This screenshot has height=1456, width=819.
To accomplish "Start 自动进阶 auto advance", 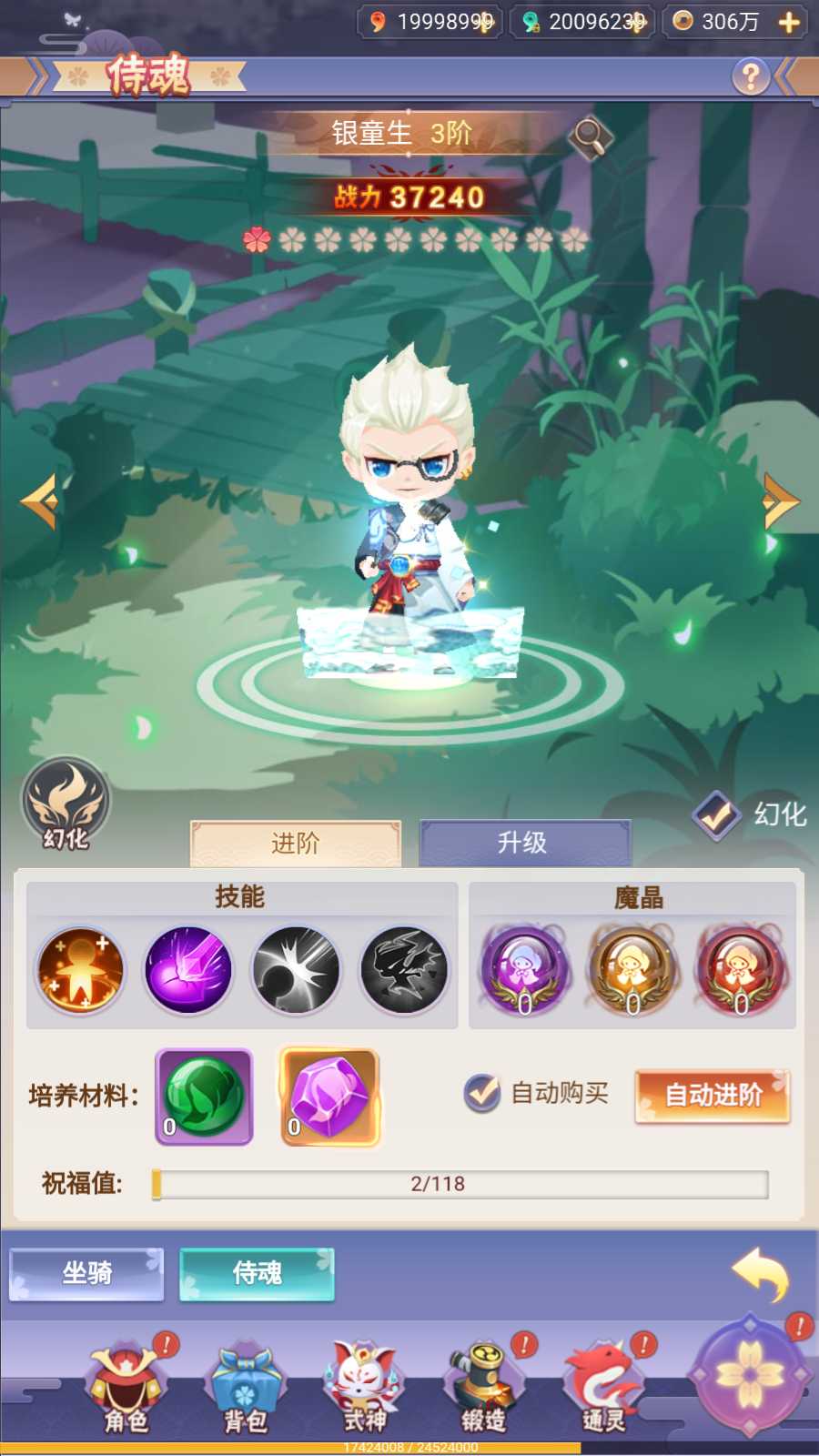I will click(x=712, y=1096).
